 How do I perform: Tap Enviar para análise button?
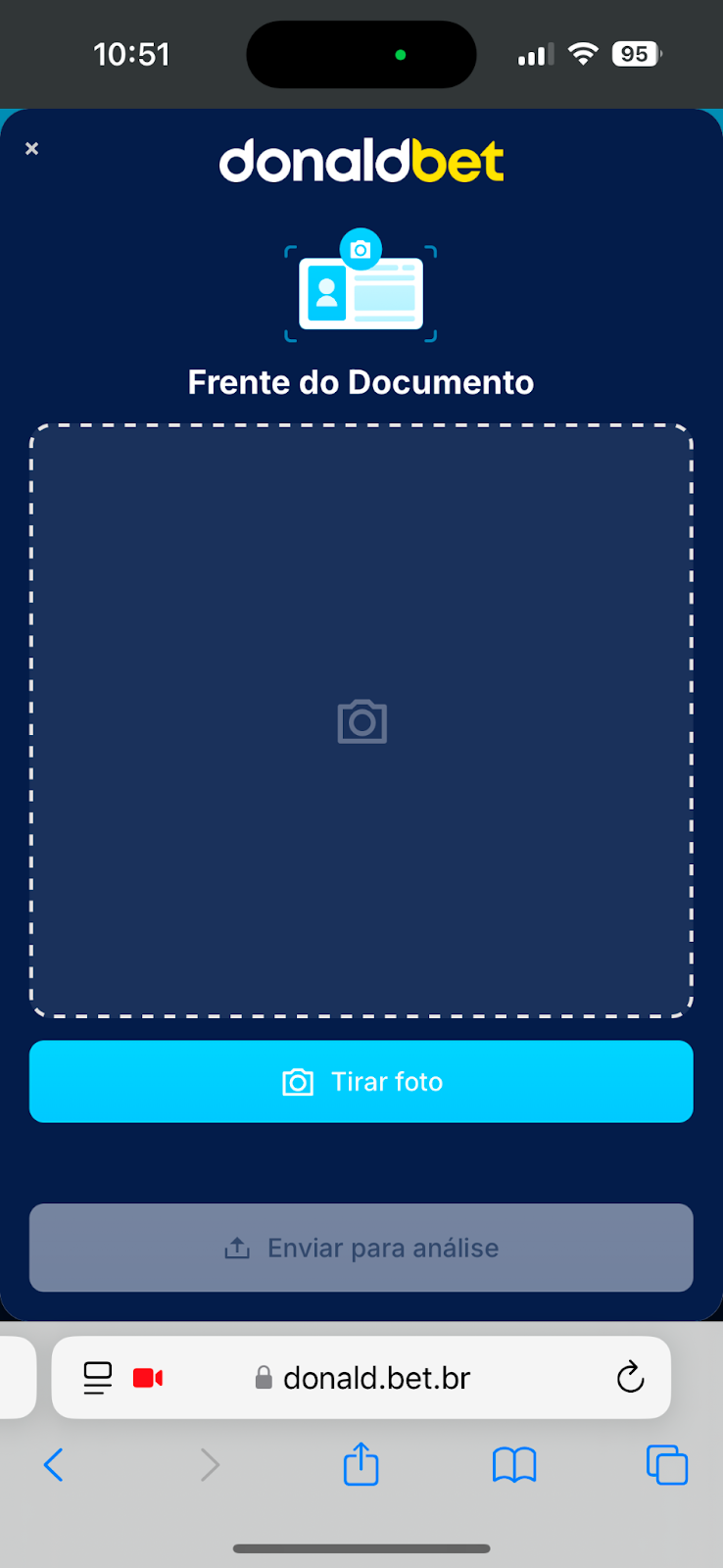[x=361, y=1248]
